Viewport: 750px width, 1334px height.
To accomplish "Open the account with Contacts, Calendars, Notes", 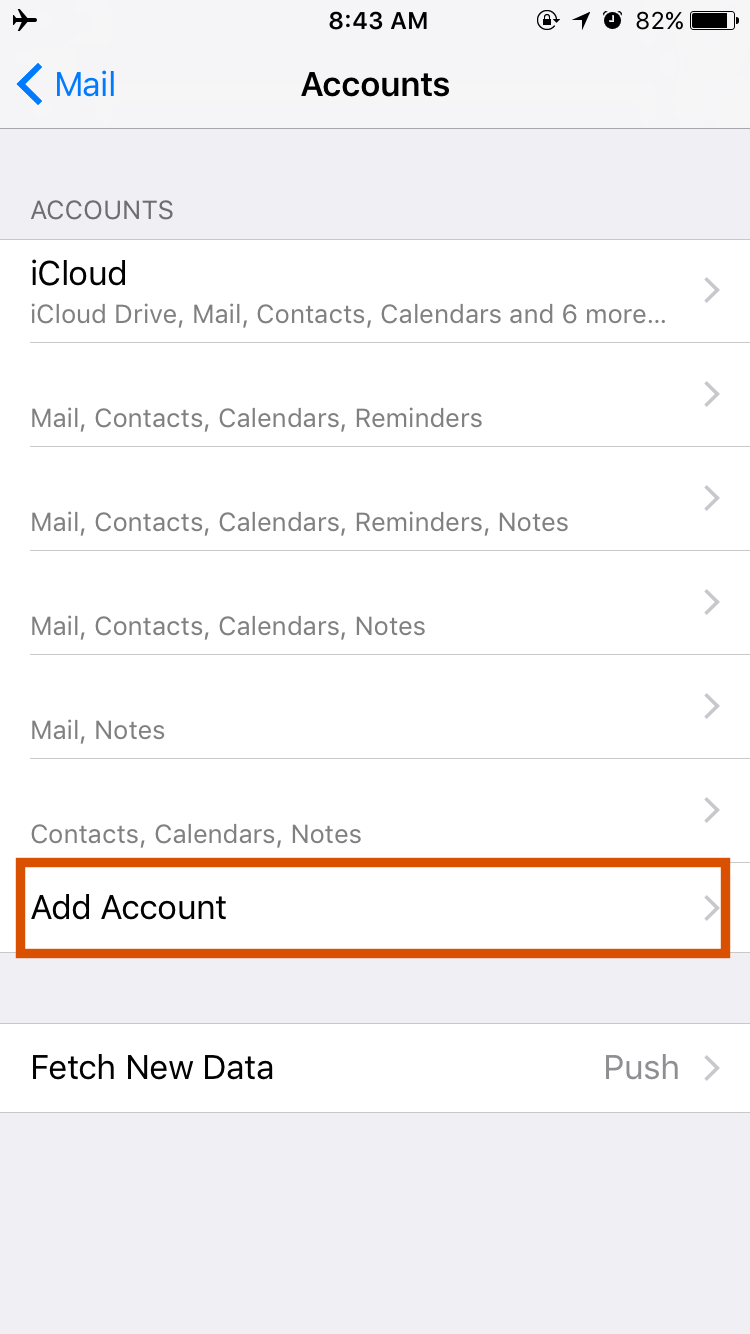I will 375,812.
